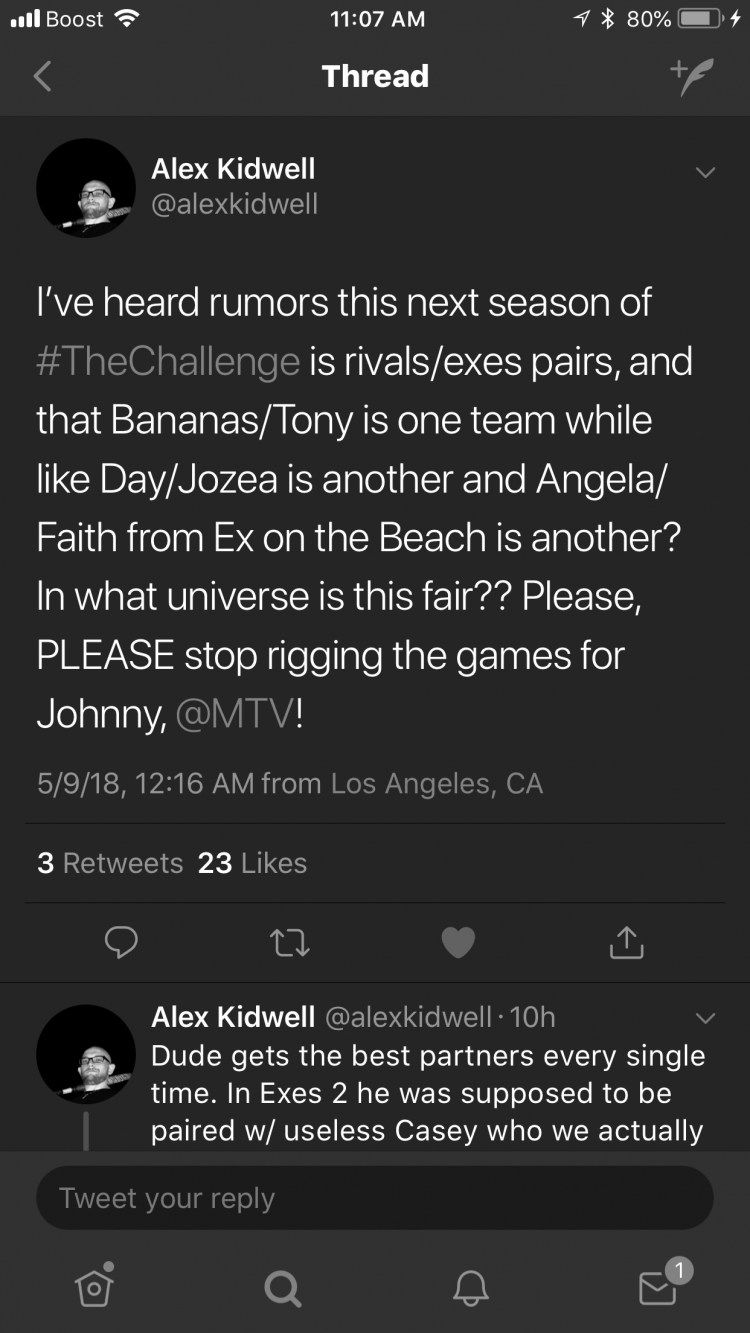
Task: Compose a new tweet with feather icon
Action: pos(692,77)
